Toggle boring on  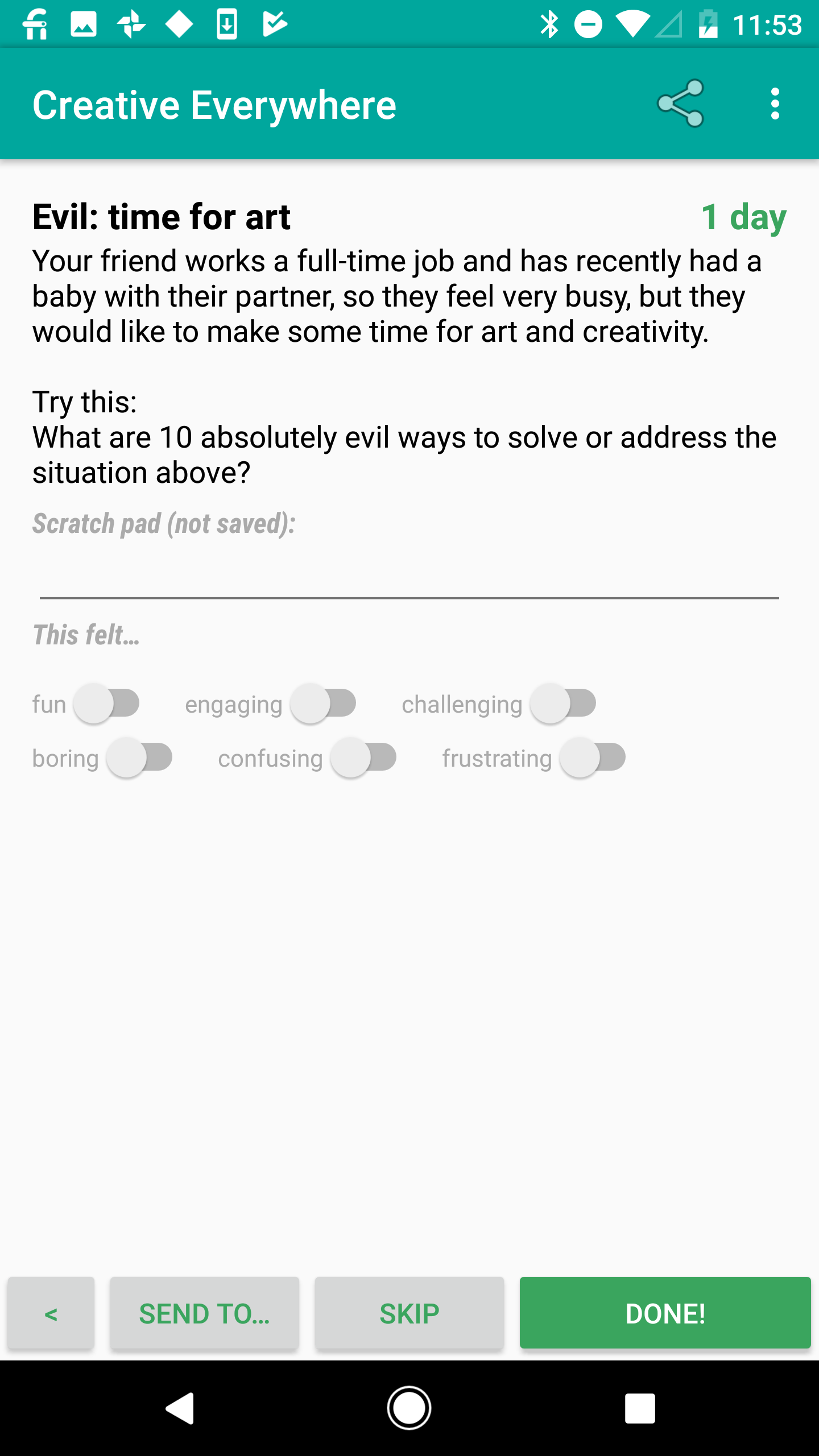[139, 756]
